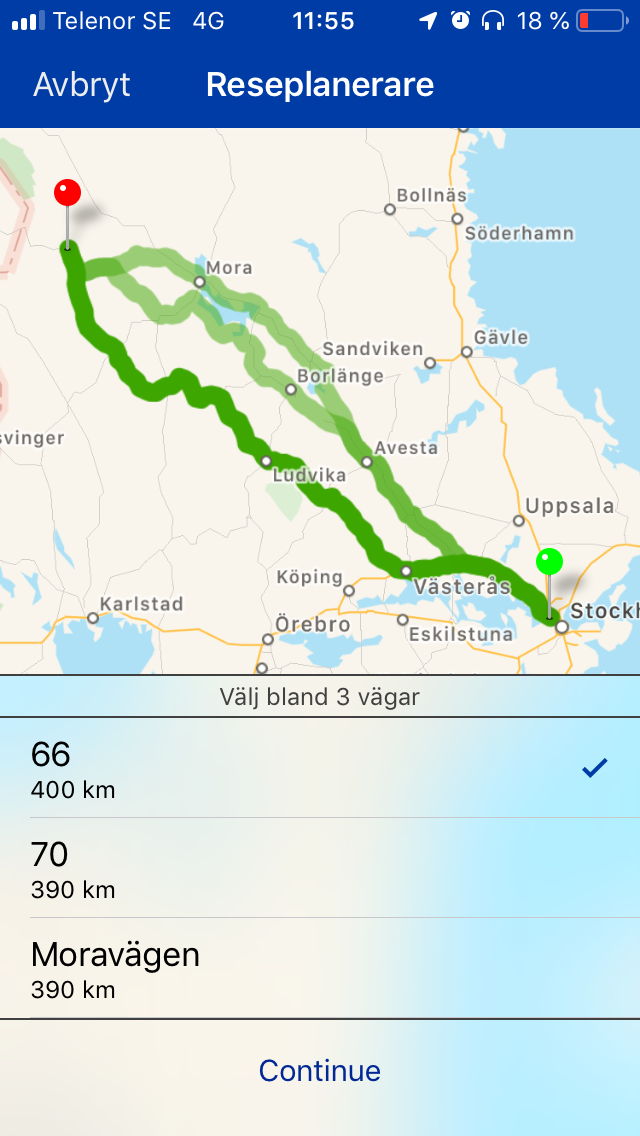Tap Continue to confirm route
The width and height of the screenshot is (640, 1136).
tap(320, 1071)
